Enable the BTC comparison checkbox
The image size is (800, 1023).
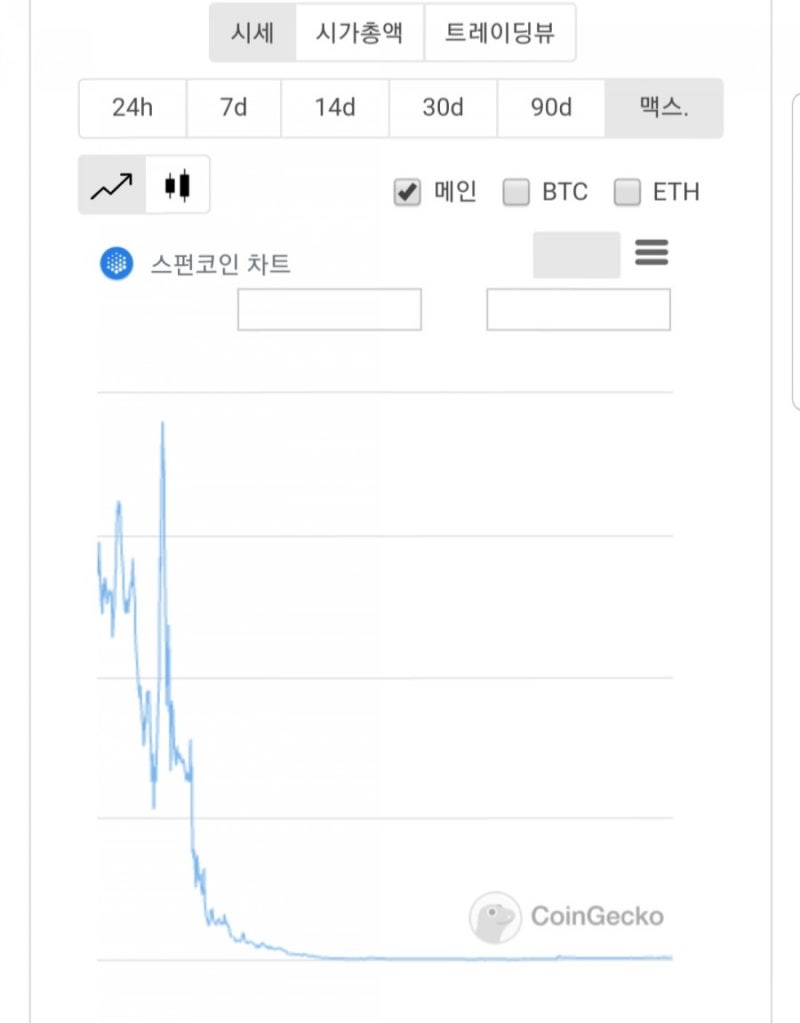pos(516,192)
